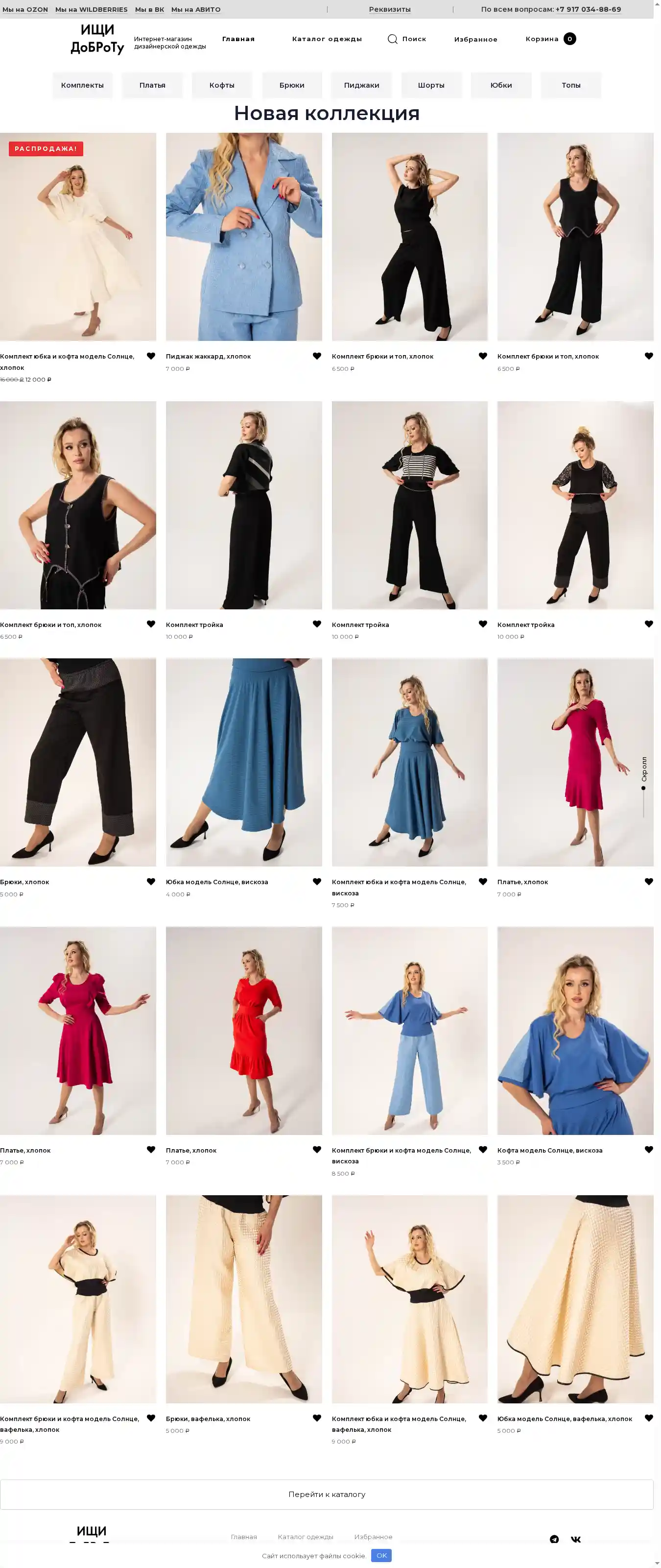661x1568 pixels.
Task: Select the Комплекты category chip
Action: tap(82, 85)
